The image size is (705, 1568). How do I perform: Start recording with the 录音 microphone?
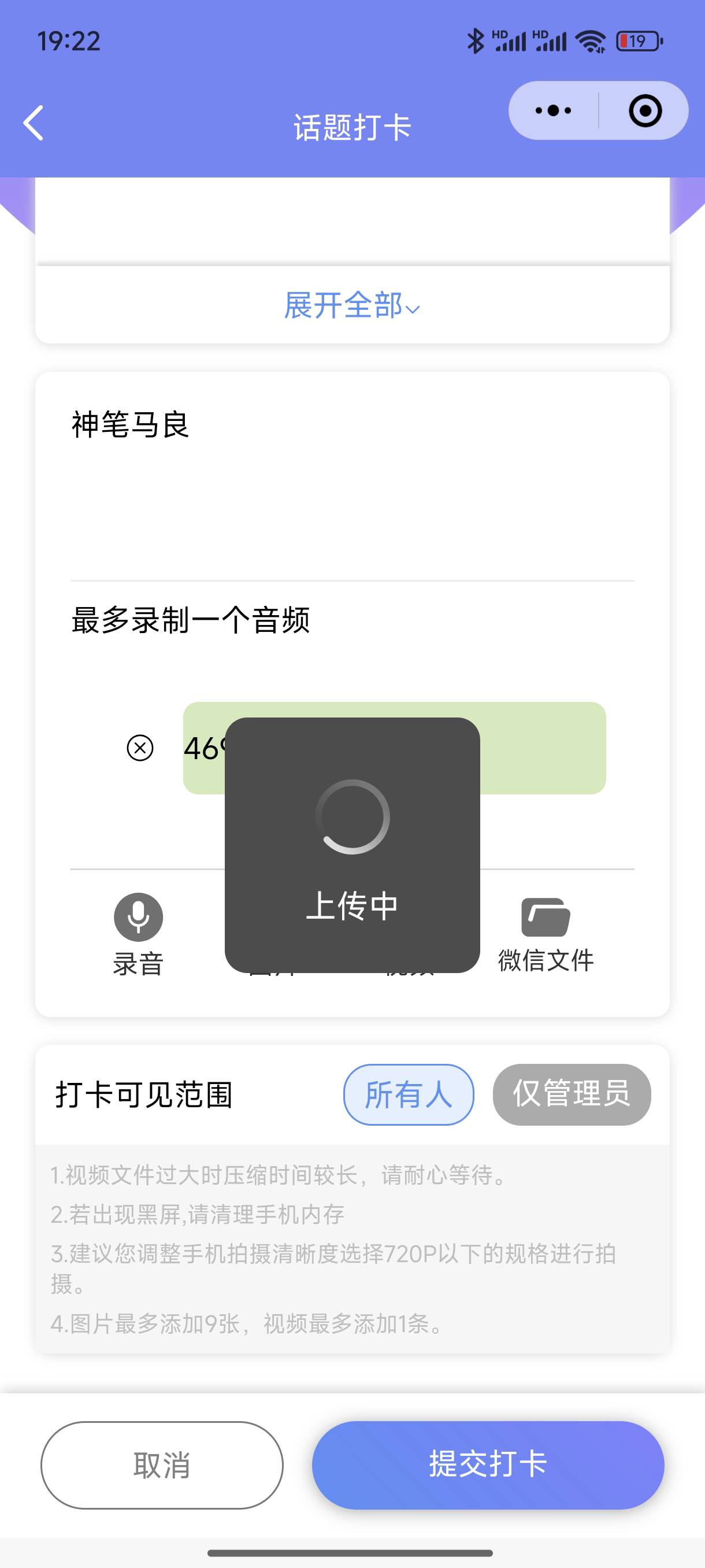138,934
